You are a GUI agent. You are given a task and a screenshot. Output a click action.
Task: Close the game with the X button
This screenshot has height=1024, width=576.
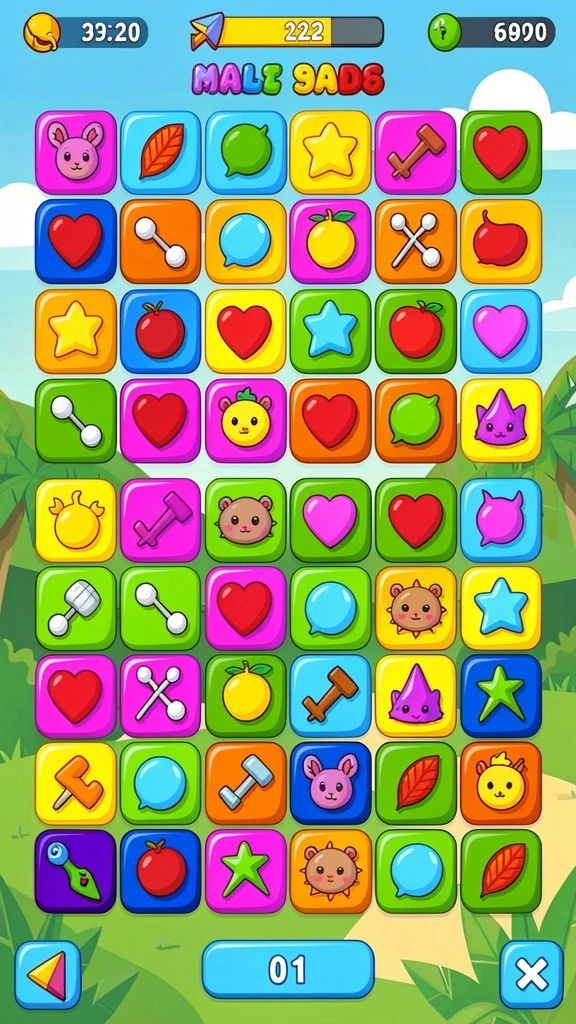[531, 975]
